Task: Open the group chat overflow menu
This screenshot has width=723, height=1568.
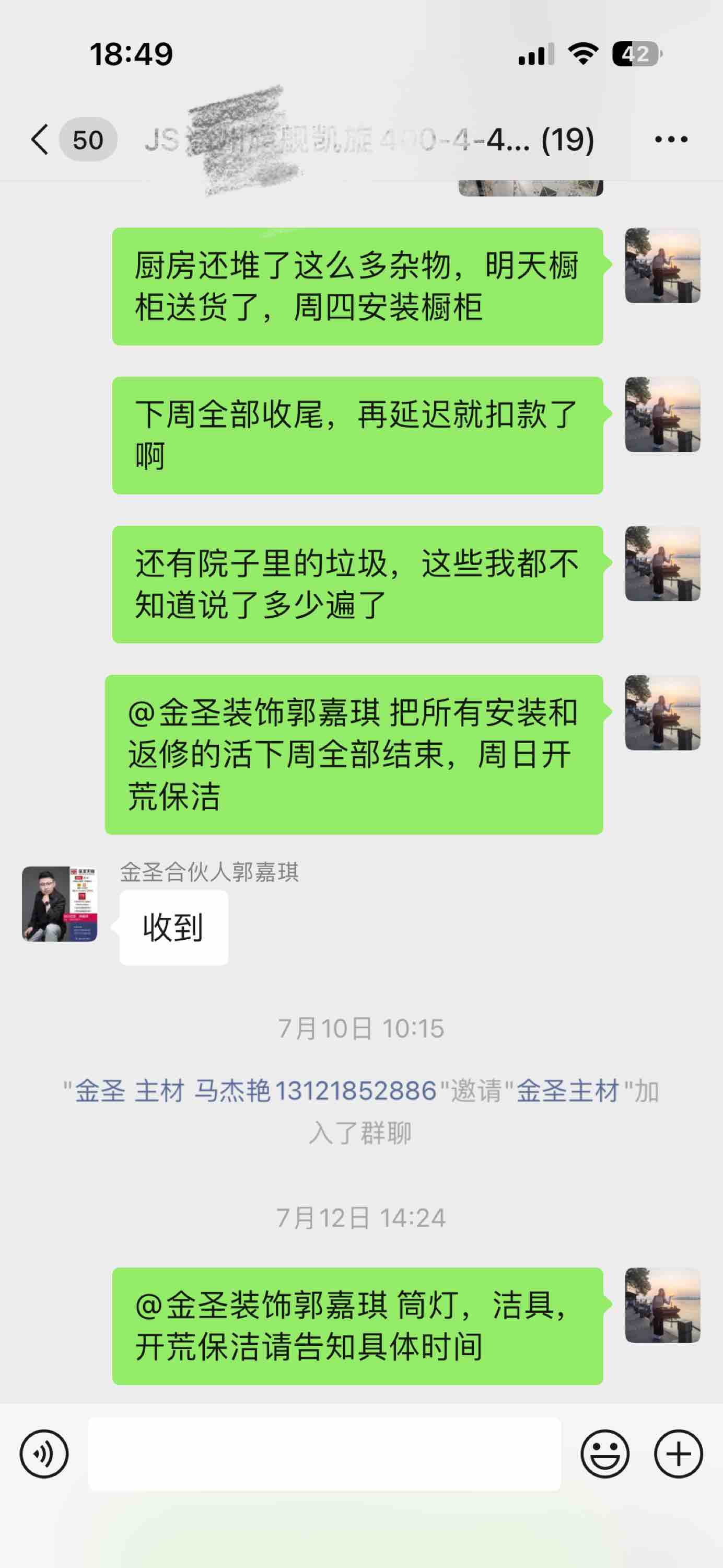Action: coord(671,140)
